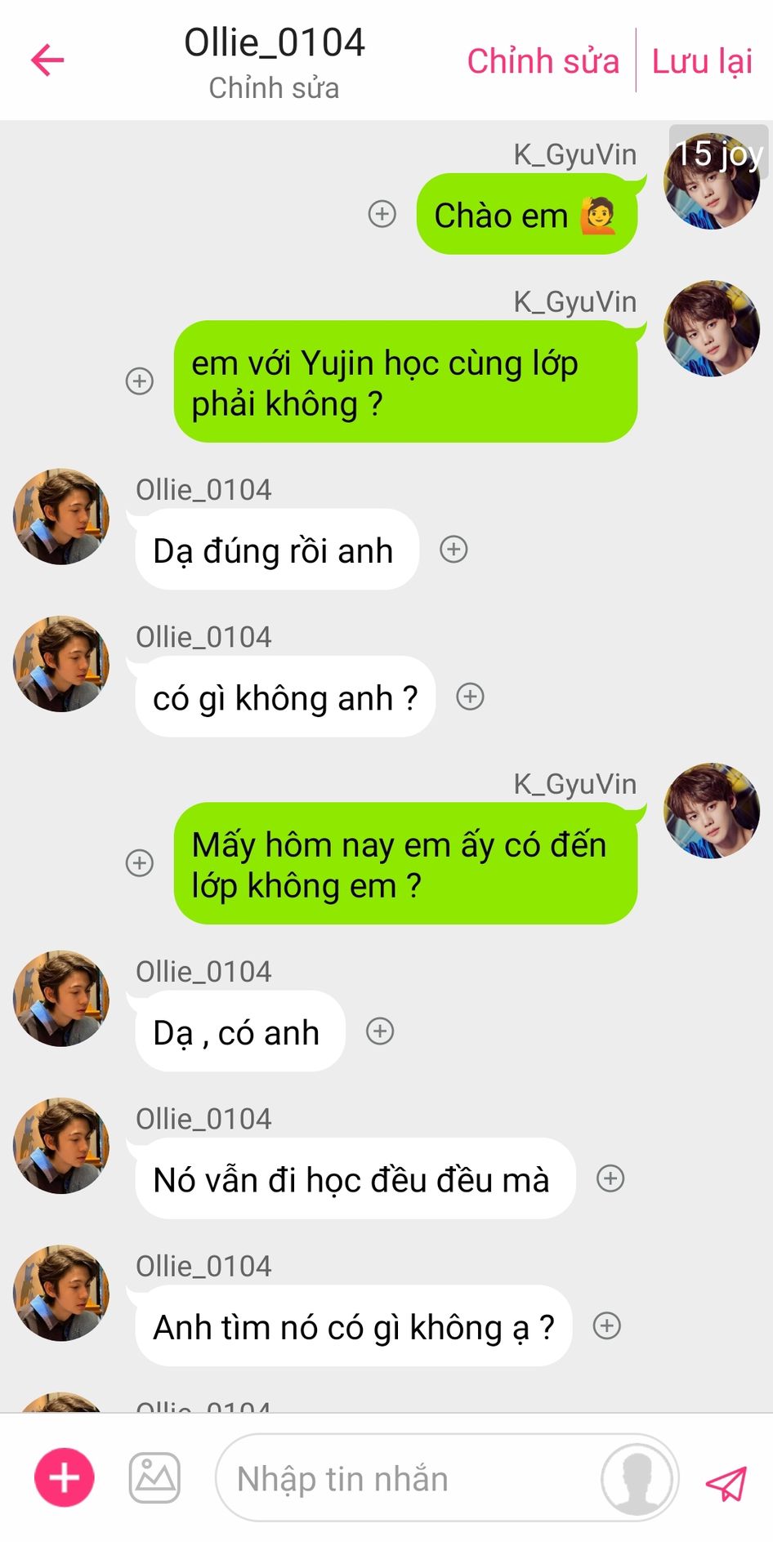This screenshot has width=773, height=1568.
Task: Tap Lưu lại to save chat
Action: (701, 61)
